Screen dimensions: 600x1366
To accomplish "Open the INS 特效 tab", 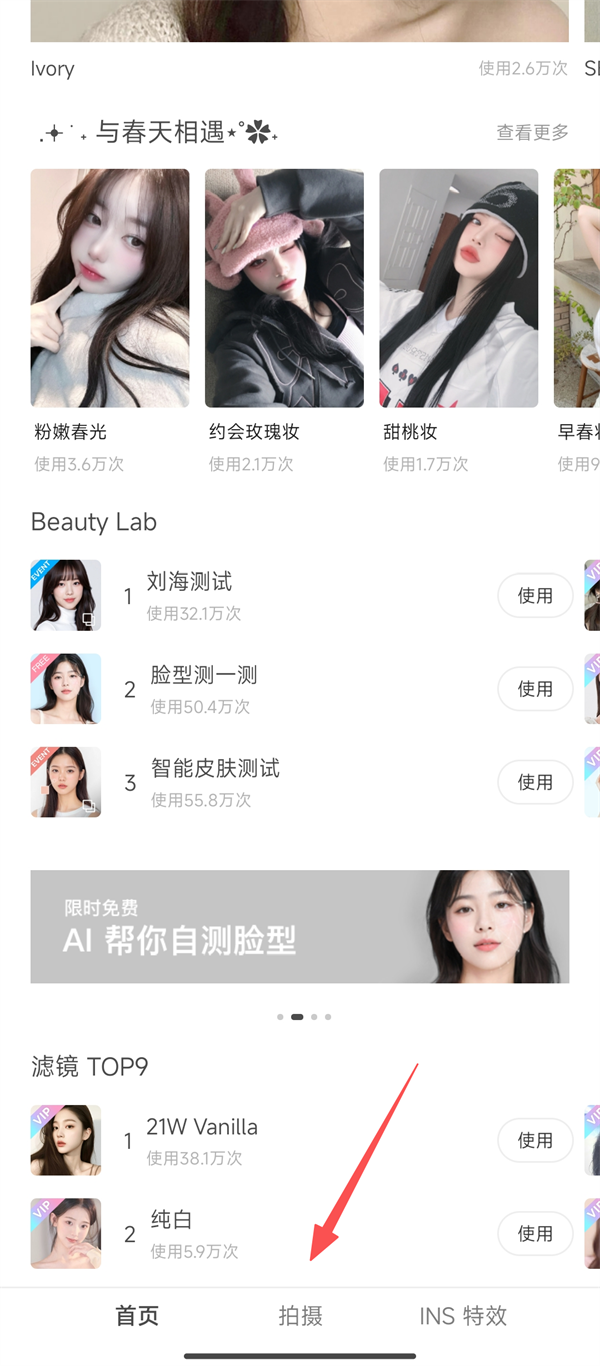I will 463,1316.
